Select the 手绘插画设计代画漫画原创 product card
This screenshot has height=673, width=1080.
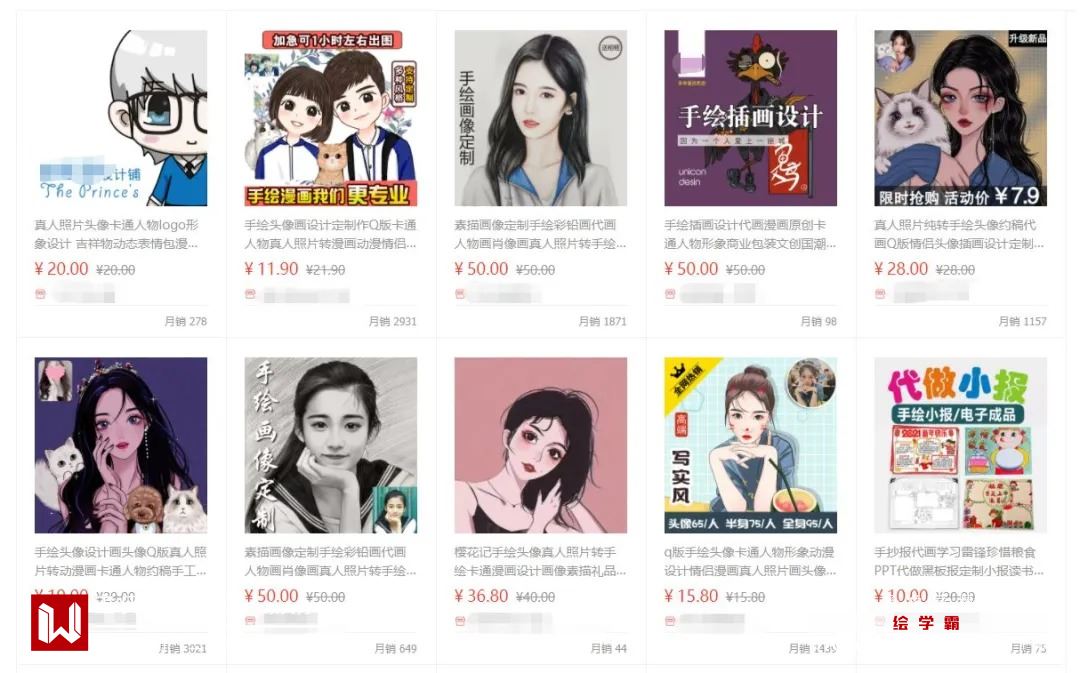(751, 118)
